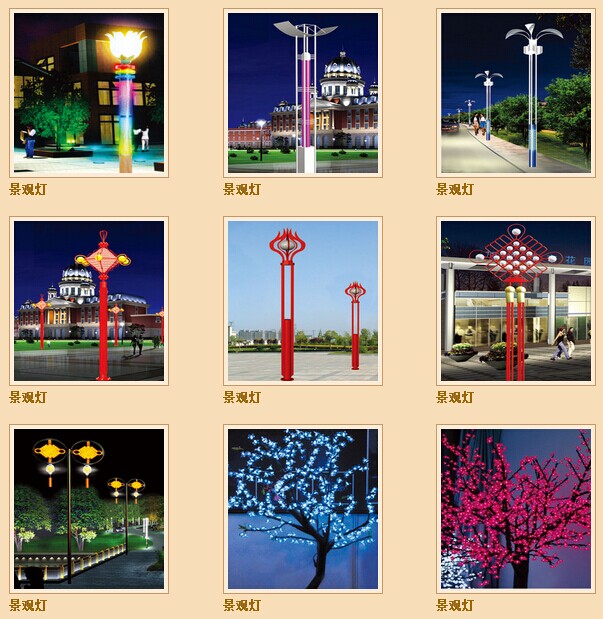The width and height of the screenshot is (603, 619).
Task: Open the two red torch lamps daytime tile
Action: pos(302,301)
